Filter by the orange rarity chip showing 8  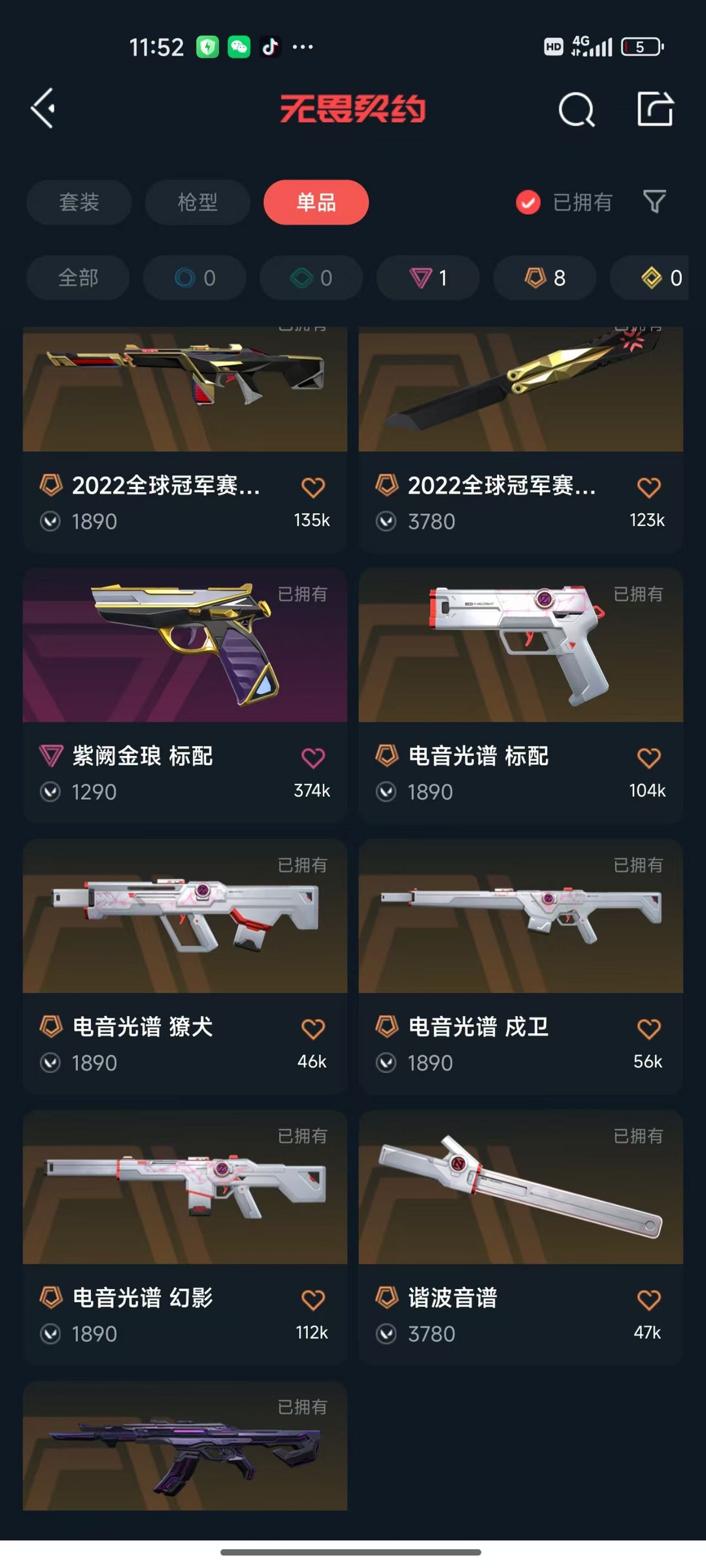[545, 278]
